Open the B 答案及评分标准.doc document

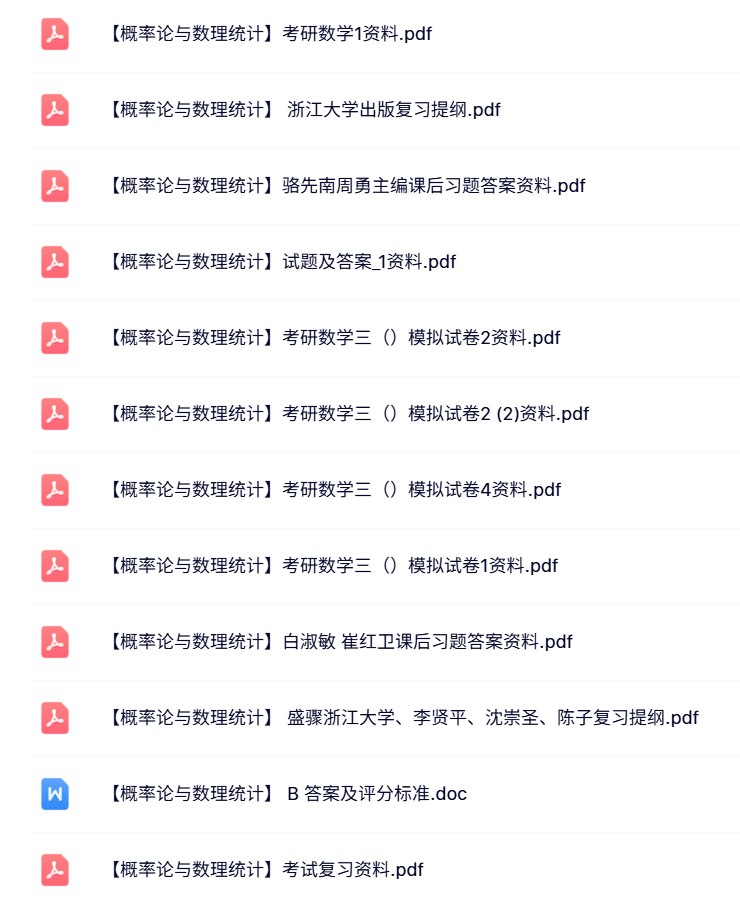point(286,794)
